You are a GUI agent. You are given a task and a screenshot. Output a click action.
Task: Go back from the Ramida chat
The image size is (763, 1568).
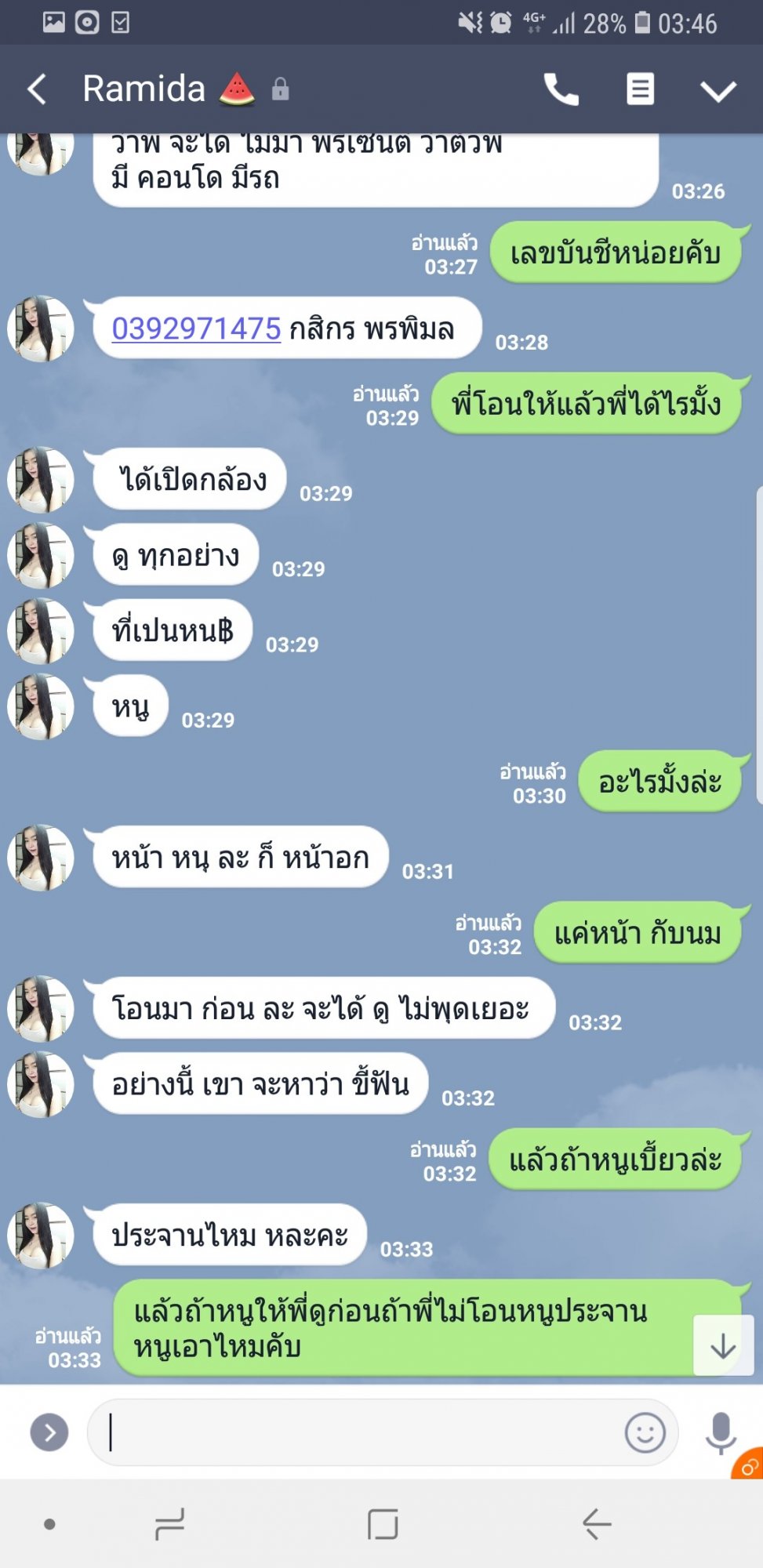[x=38, y=89]
